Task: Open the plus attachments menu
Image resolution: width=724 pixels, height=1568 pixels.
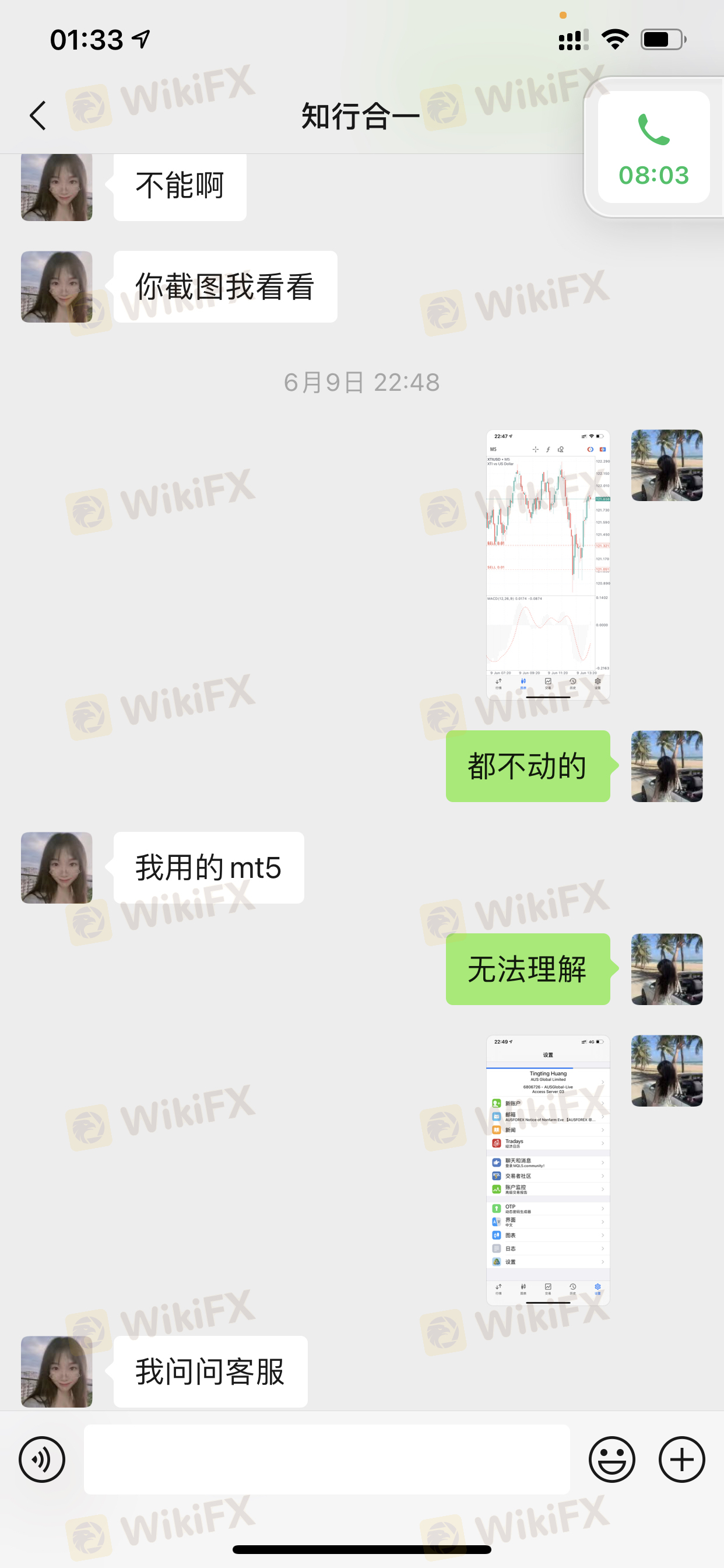Action: click(x=681, y=1459)
